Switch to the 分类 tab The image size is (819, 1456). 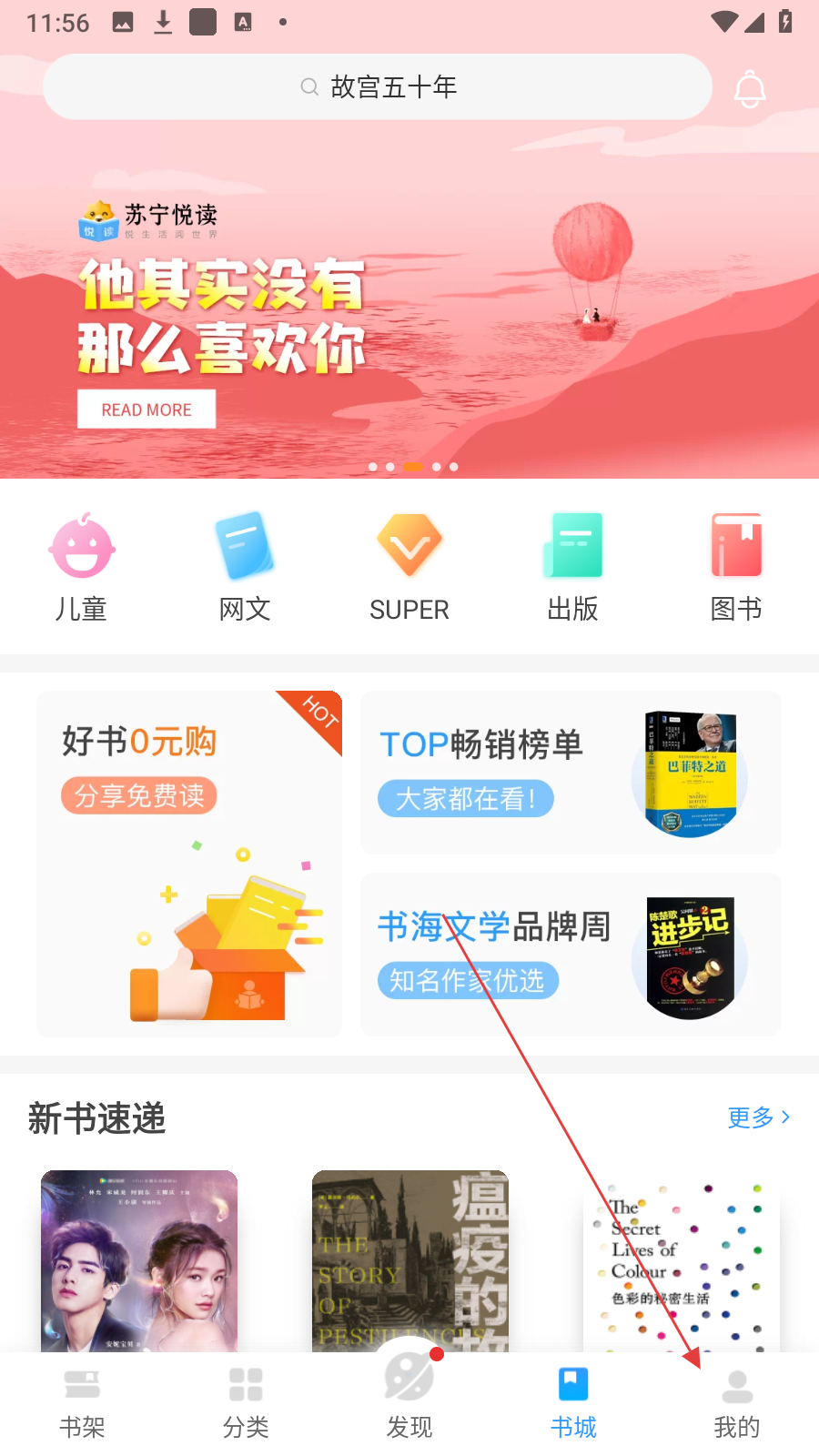(x=246, y=1403)
